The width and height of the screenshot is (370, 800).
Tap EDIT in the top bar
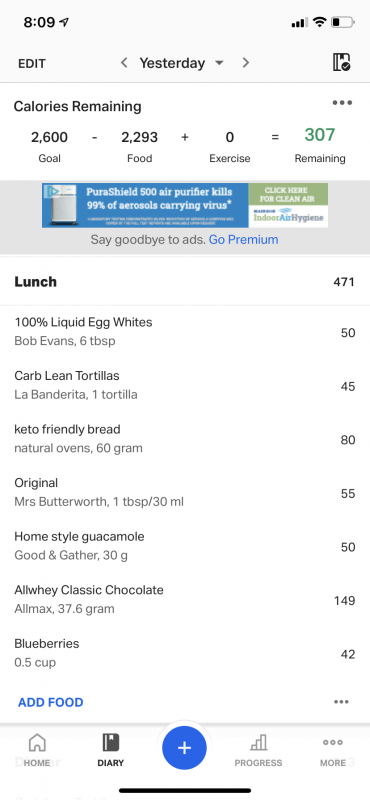(32, 64)
